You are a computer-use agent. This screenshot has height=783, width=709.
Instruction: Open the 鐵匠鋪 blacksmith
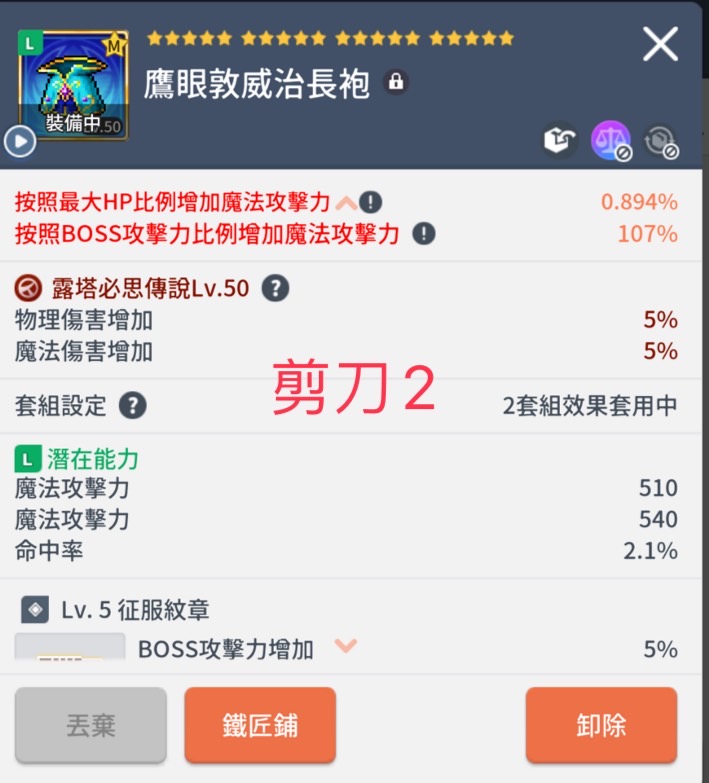pos(260,725)
